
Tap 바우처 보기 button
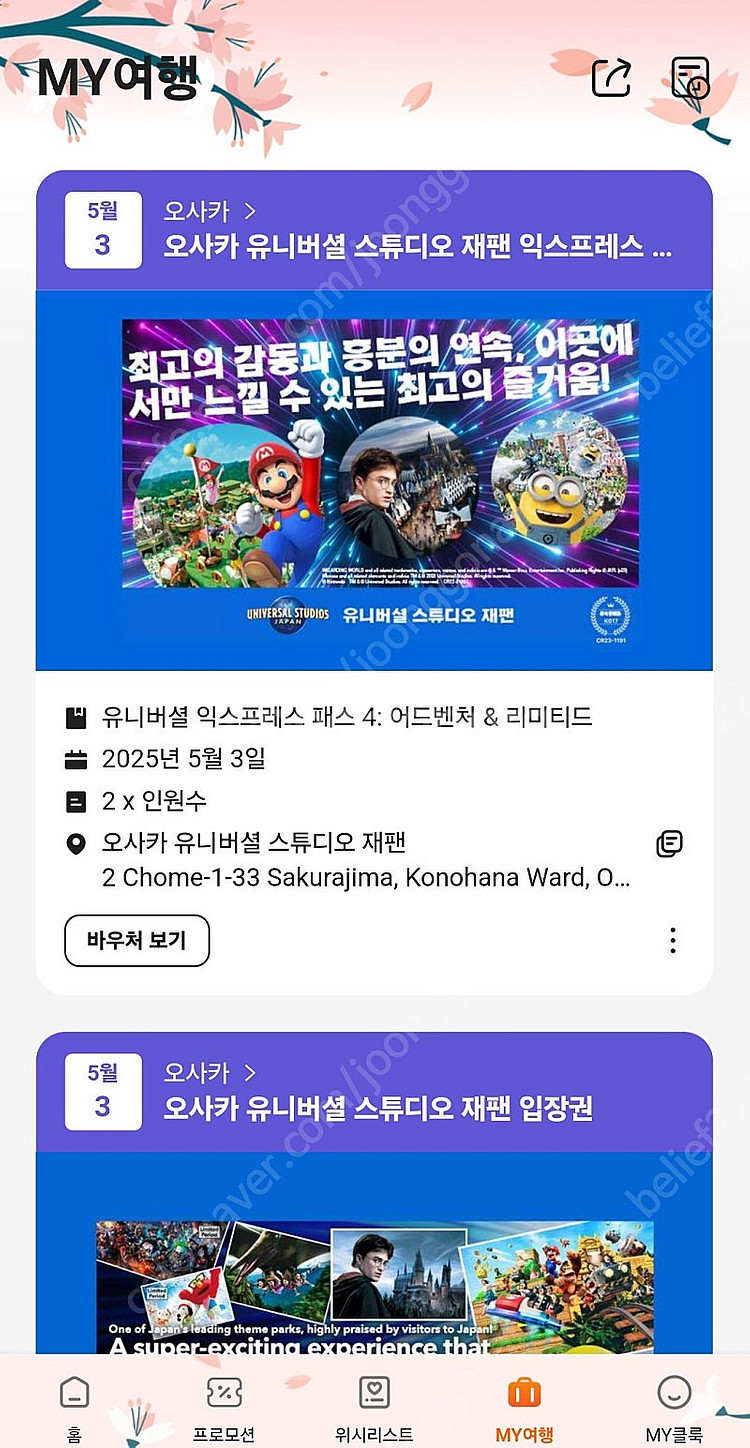coord(137,941)
